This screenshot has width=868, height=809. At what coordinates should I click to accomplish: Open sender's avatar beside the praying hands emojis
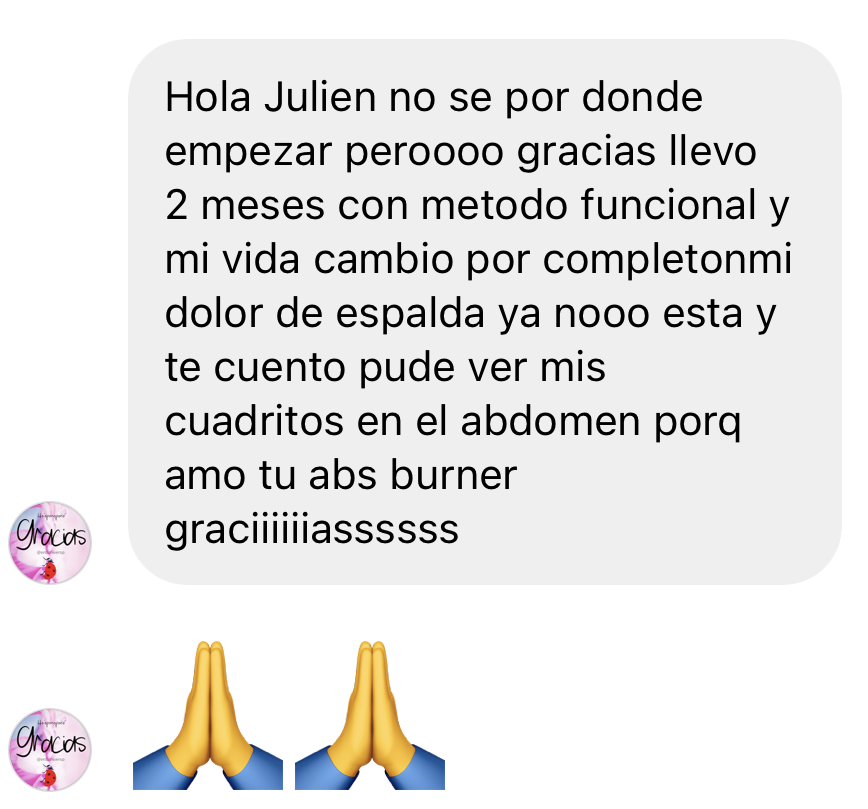(x=50, y=750)
